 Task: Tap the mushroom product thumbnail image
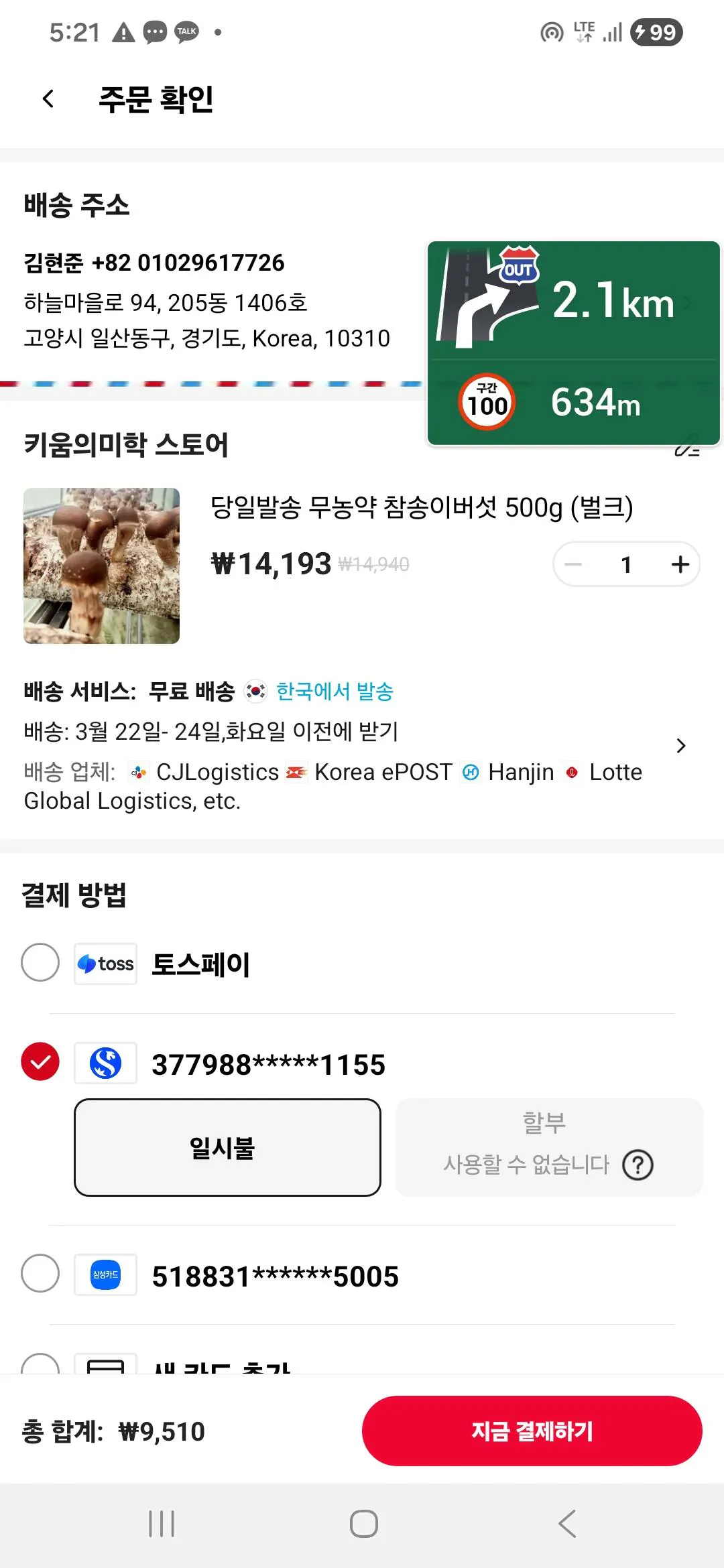101,565
